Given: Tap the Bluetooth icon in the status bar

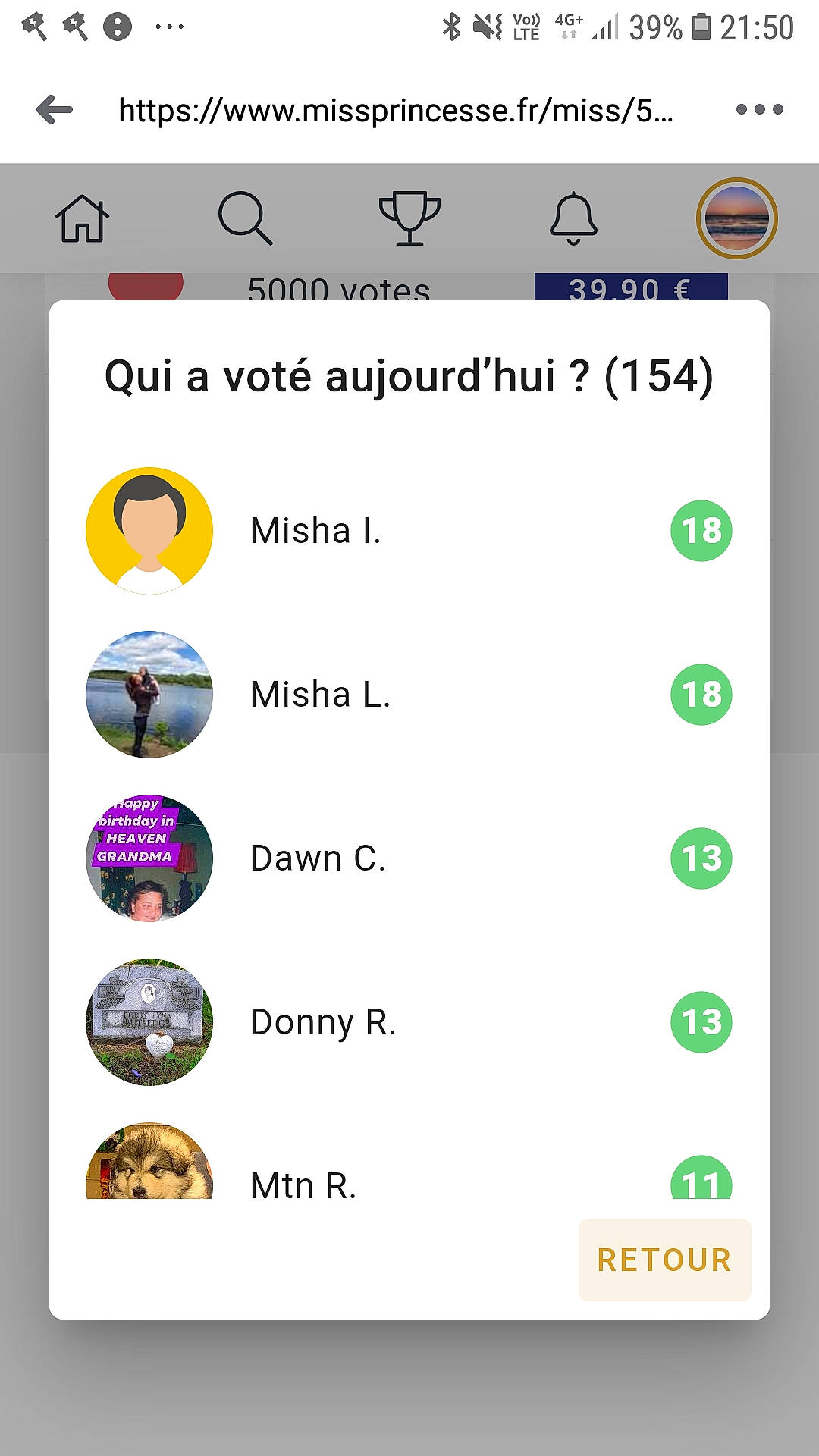Looking at the screenshot, I should [453, 25].
